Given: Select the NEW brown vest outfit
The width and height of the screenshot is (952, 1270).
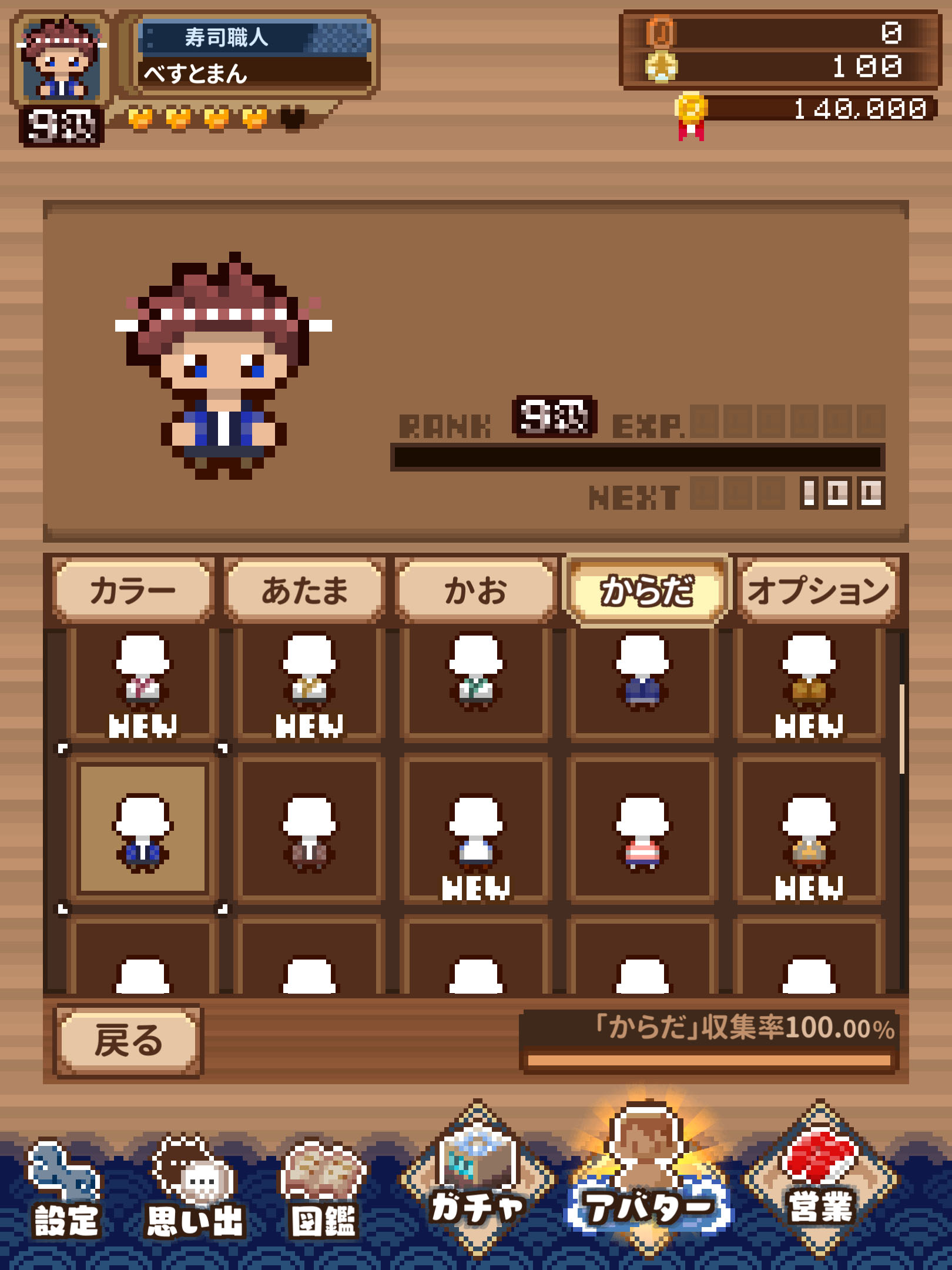Looking at the screenshot, I should (x=809, y=676).
